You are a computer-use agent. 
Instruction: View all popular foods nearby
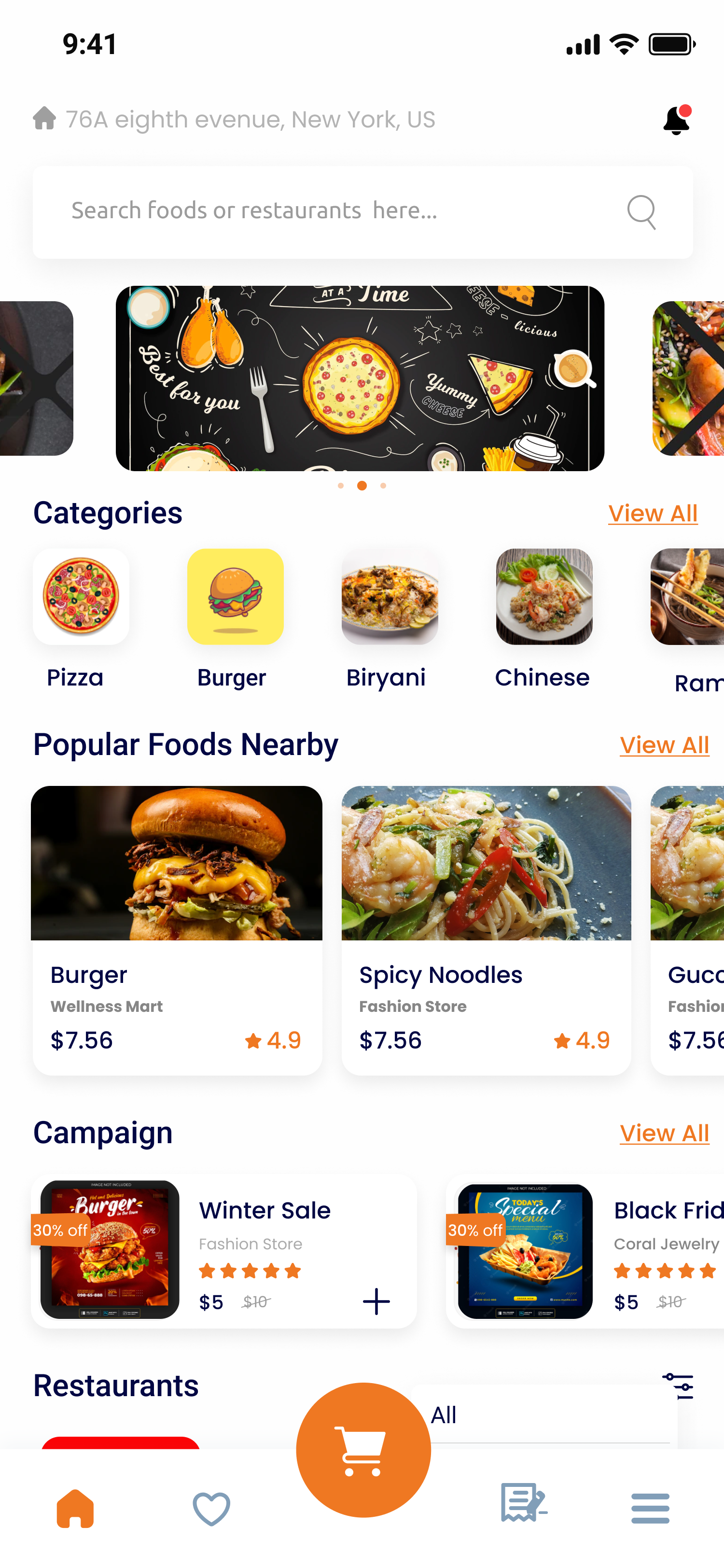(664, 745)
